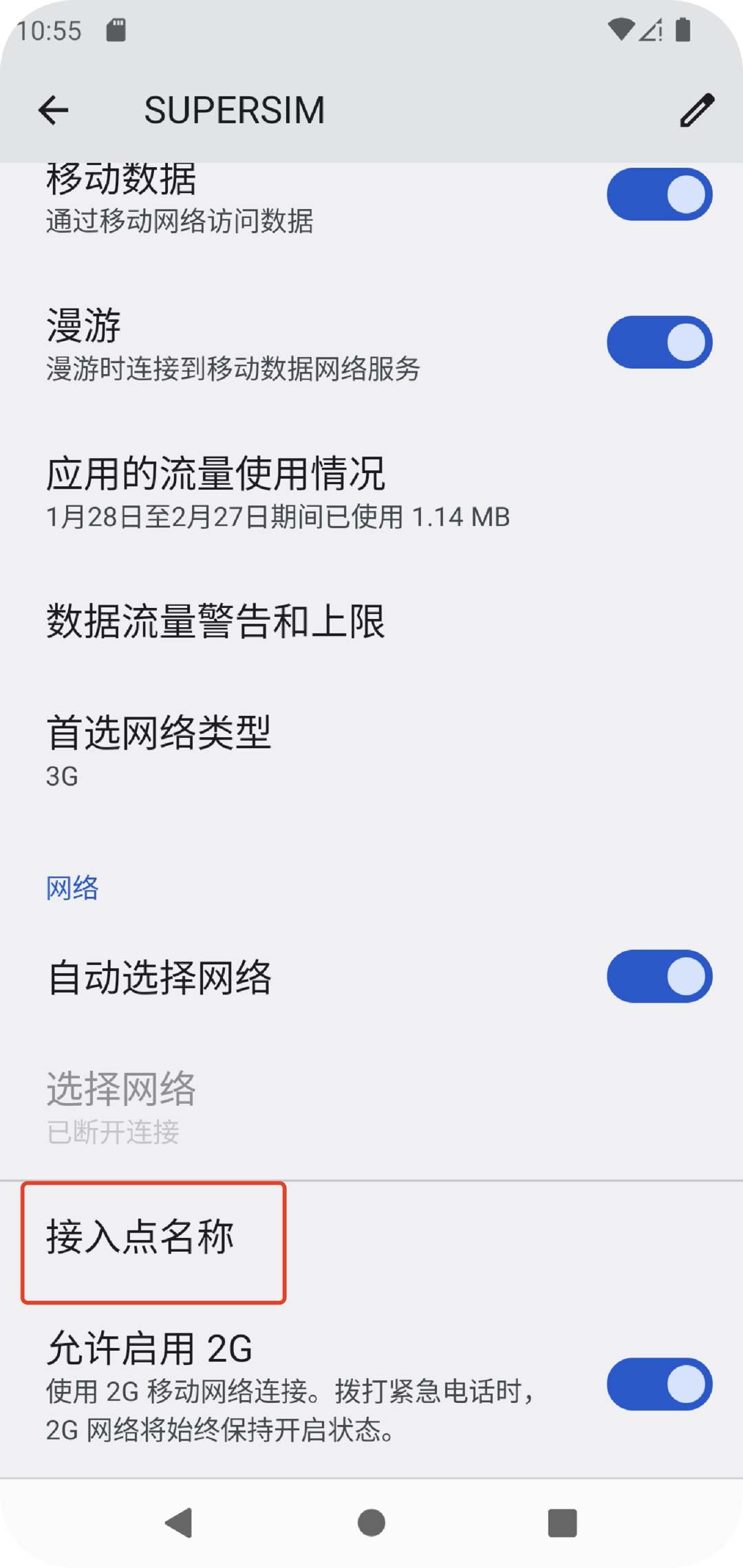Open 数据流量警告和上限 settings
The width and height of the screenshot is (743, 1568).
[x=371, y=621]
